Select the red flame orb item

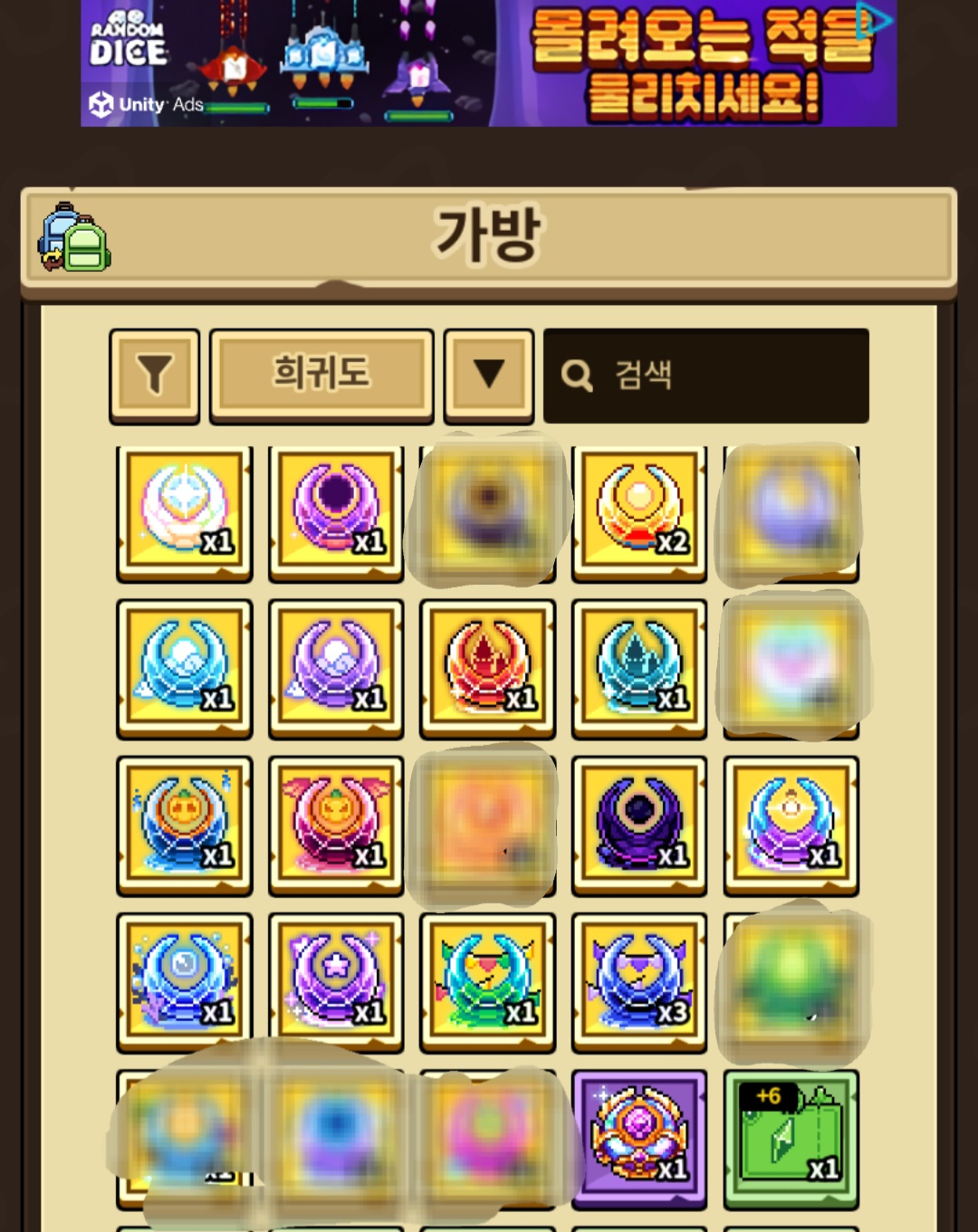[x=488, y=669]
